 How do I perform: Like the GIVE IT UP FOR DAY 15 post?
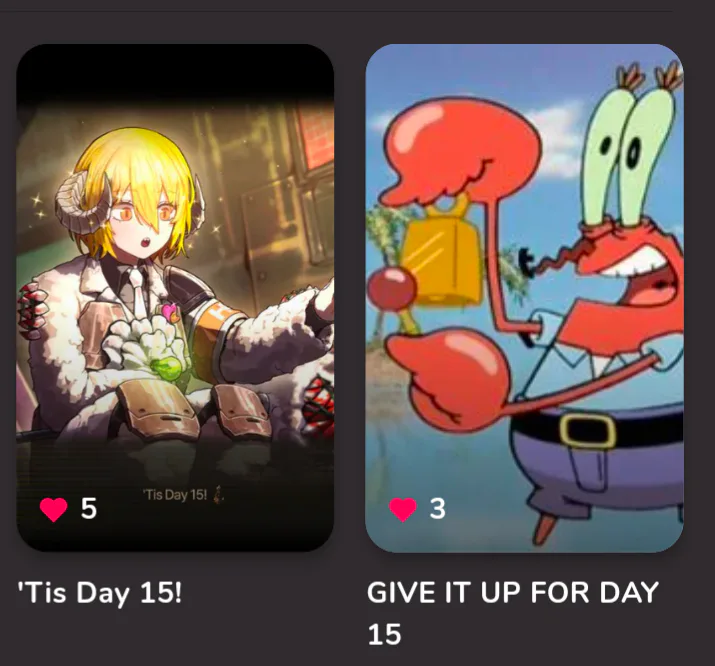(402, 509)
